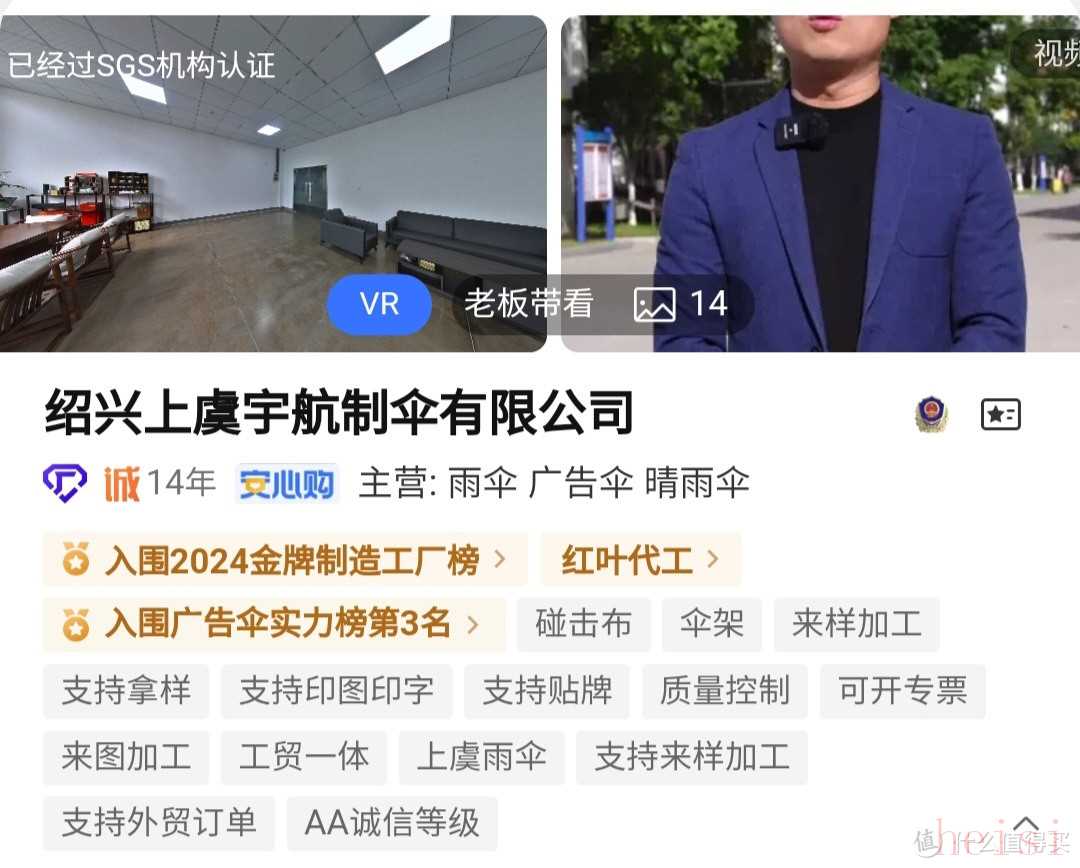Collapse tags with the up chevron
The width and height of the screenshot is (1080, 868).
[1026, 825]
